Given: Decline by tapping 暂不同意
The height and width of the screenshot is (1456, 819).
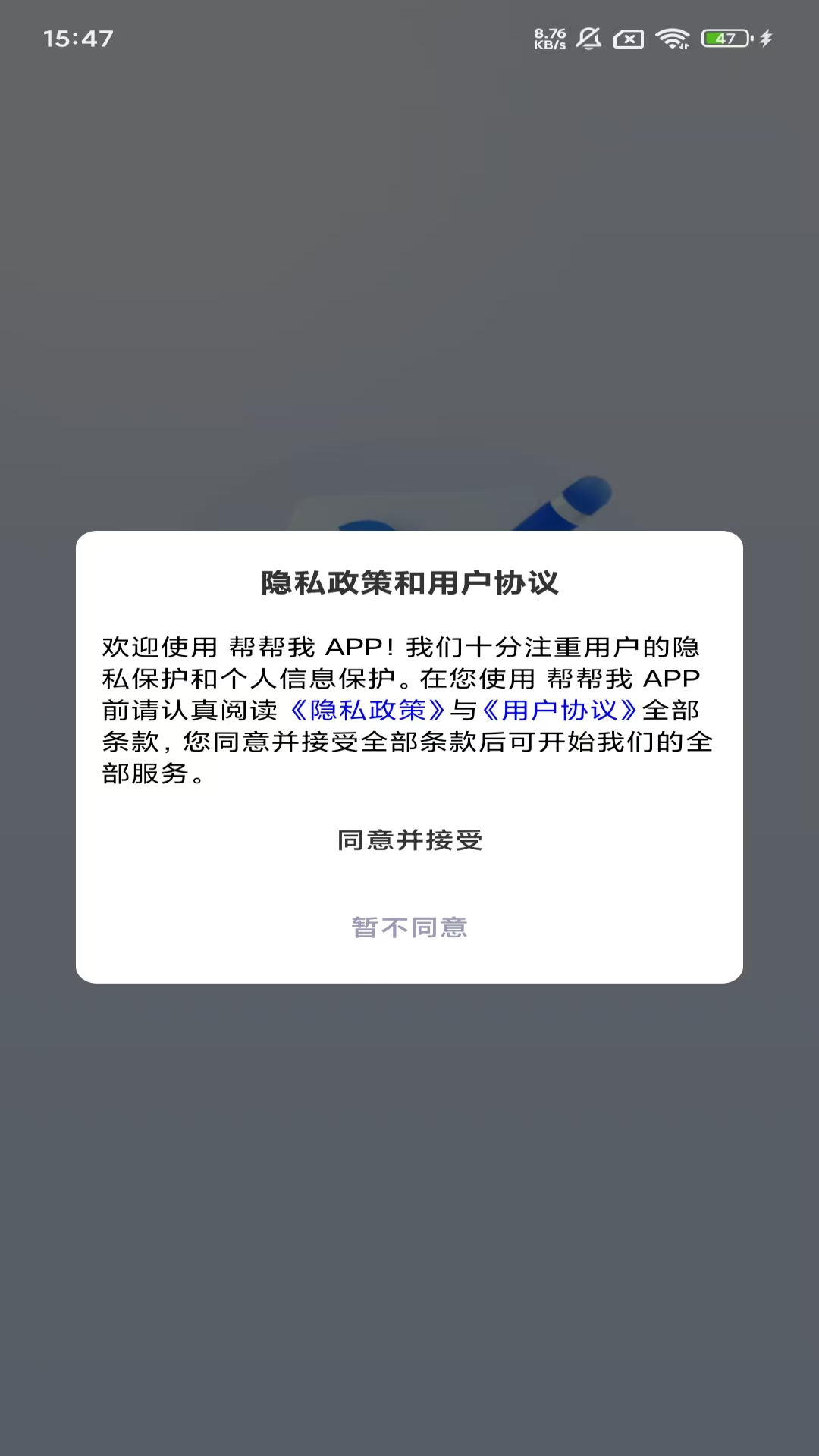Looking at the screenshot, I should [x=409, y=927].
